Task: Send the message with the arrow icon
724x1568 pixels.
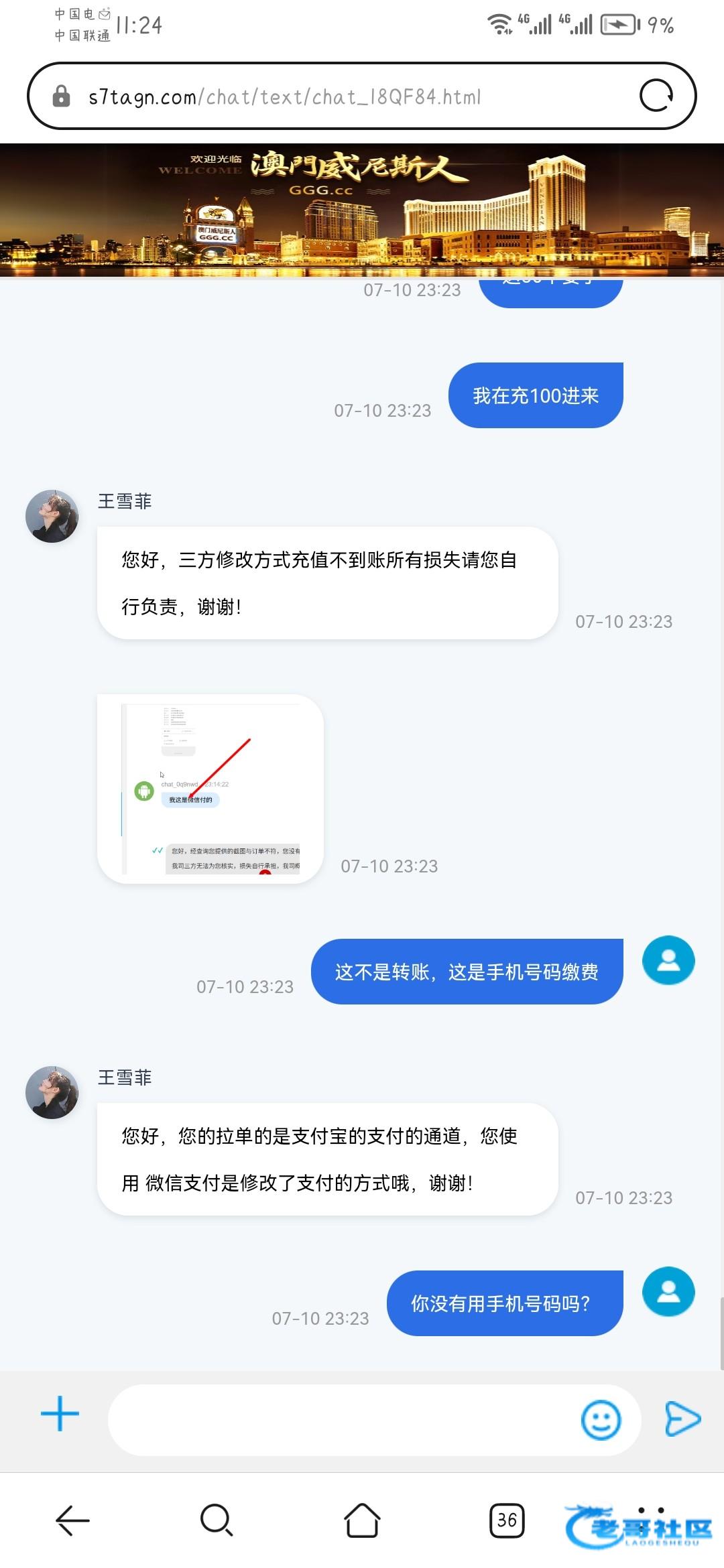Action: pyautogui.click(x=682, y=1419)
